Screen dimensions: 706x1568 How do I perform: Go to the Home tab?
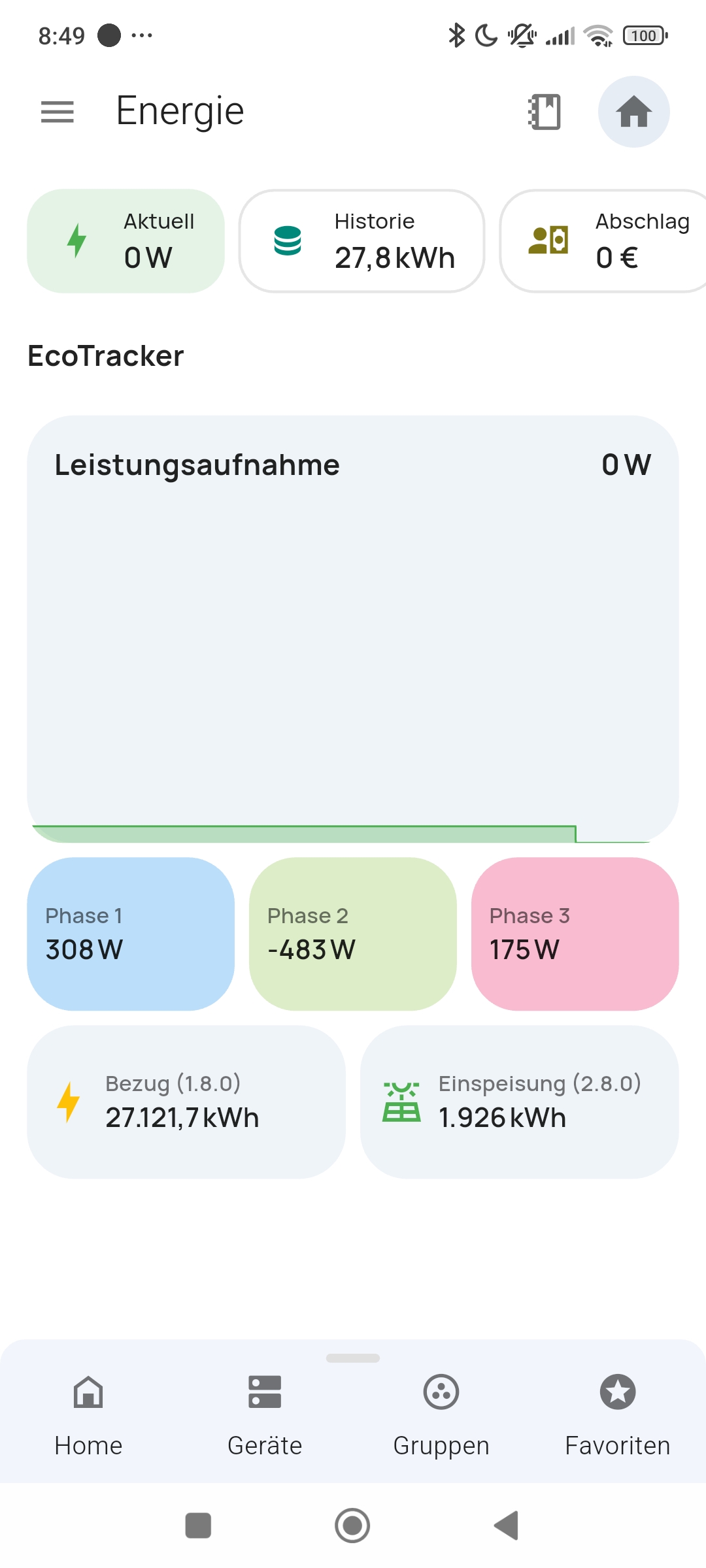88,1416
